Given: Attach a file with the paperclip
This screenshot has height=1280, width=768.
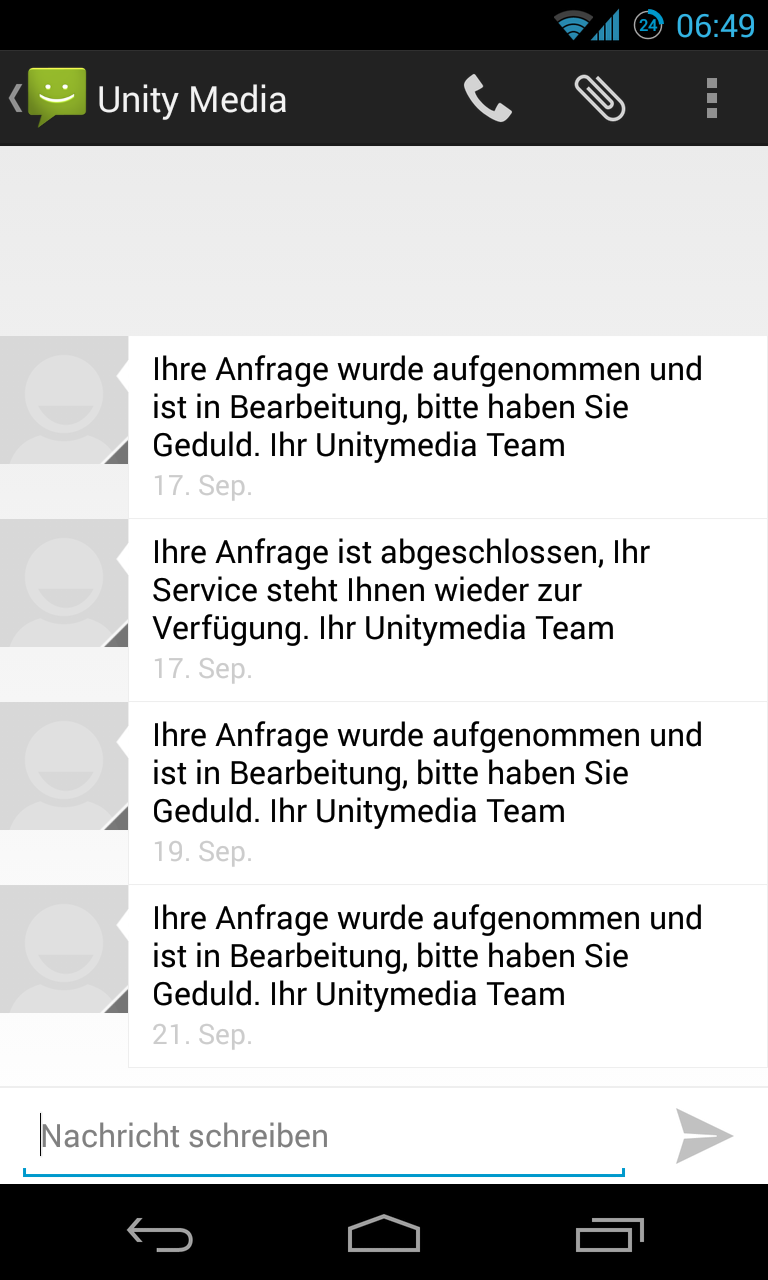Looking at the screenshot, I should click(x=600, y=99).
